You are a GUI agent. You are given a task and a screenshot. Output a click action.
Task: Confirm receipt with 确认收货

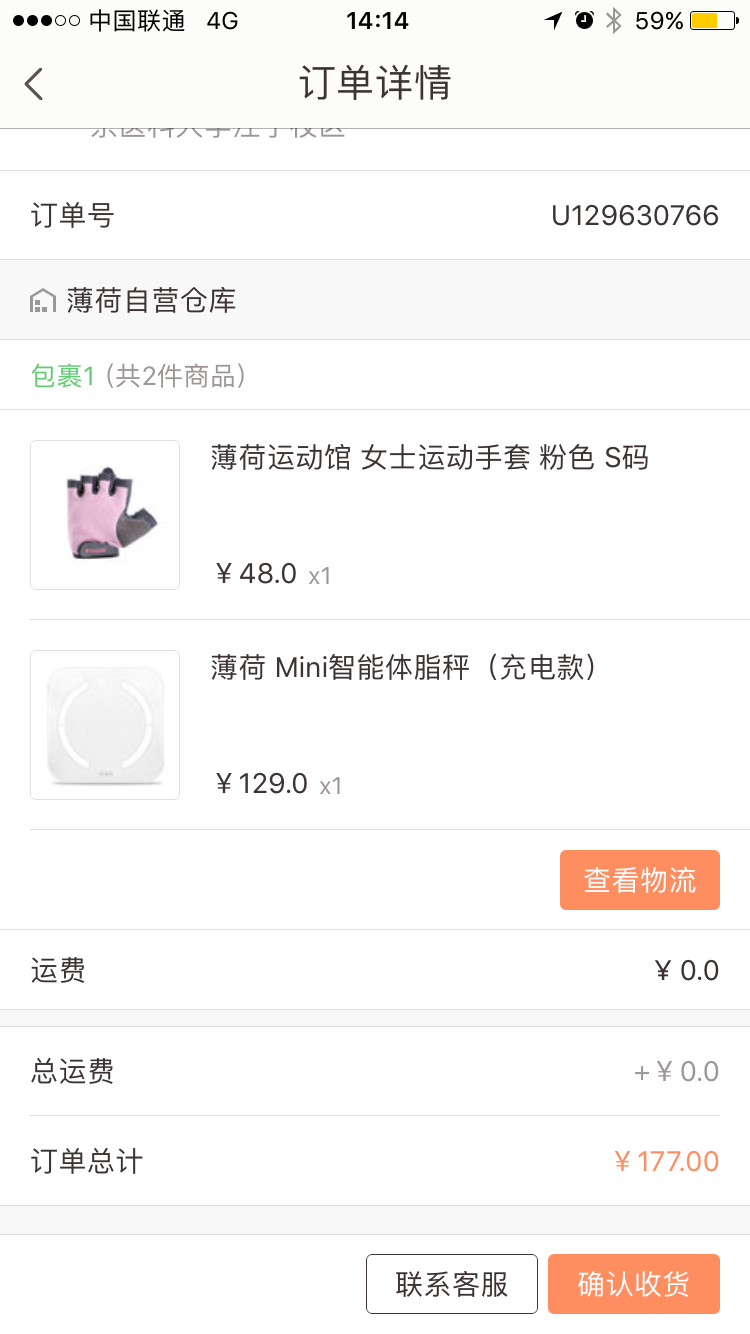coord(633,1283)
